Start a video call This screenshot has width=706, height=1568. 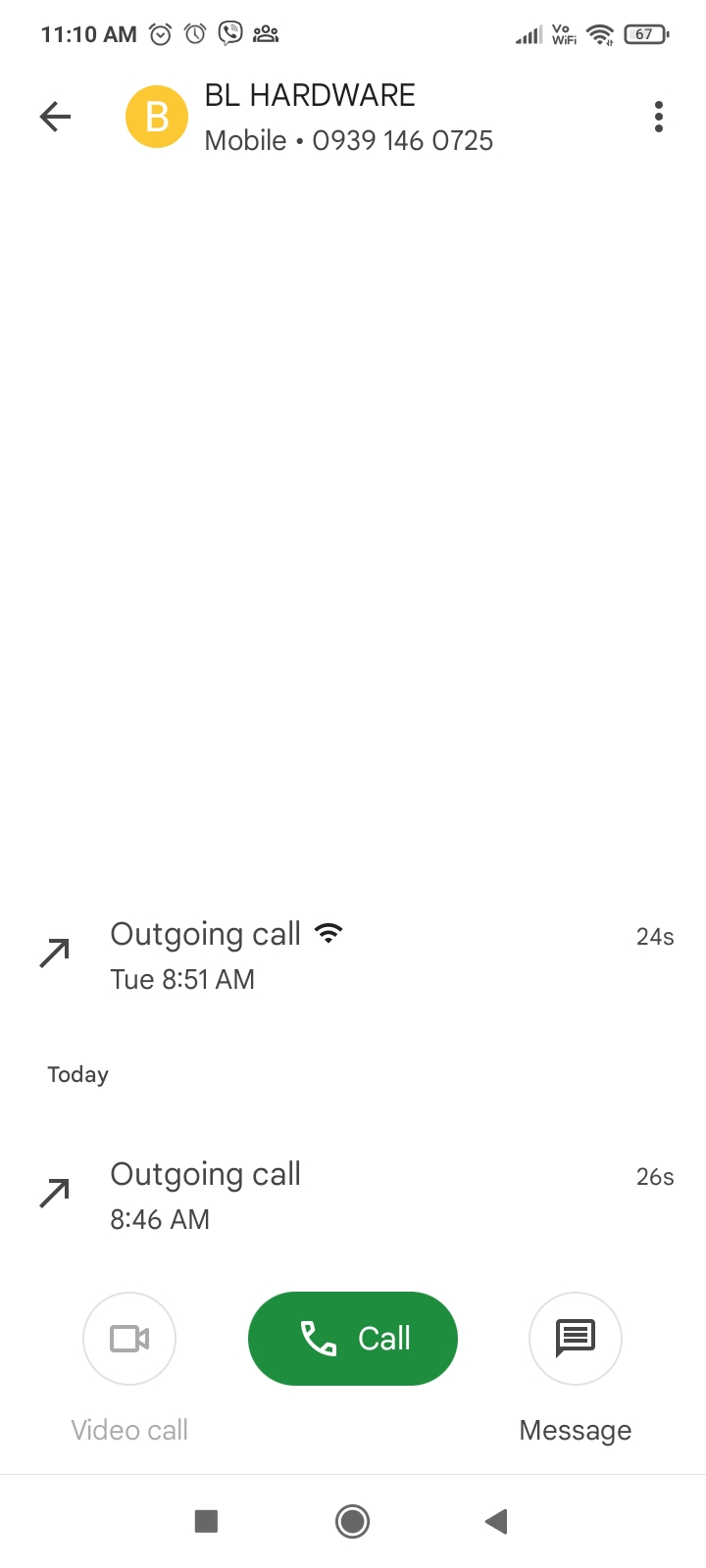coord(129,1338)
